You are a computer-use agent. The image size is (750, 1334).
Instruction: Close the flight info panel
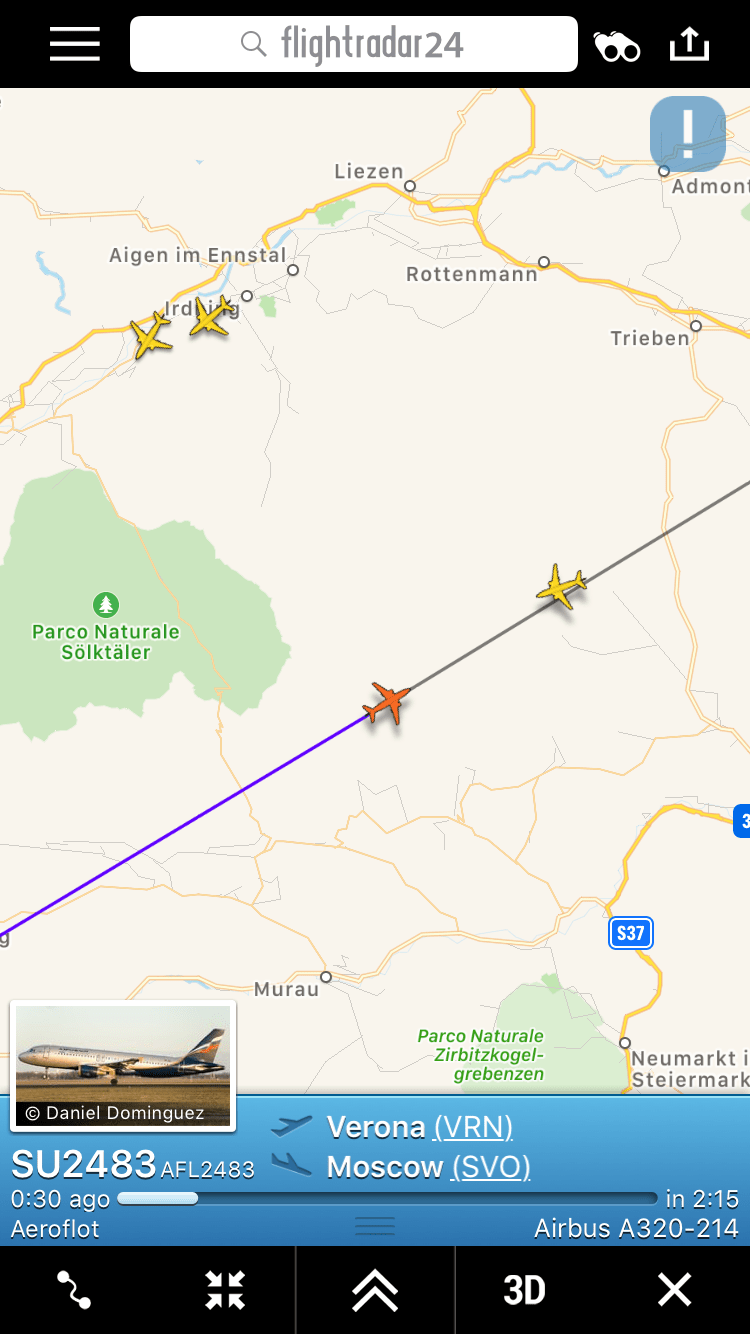674,1290
